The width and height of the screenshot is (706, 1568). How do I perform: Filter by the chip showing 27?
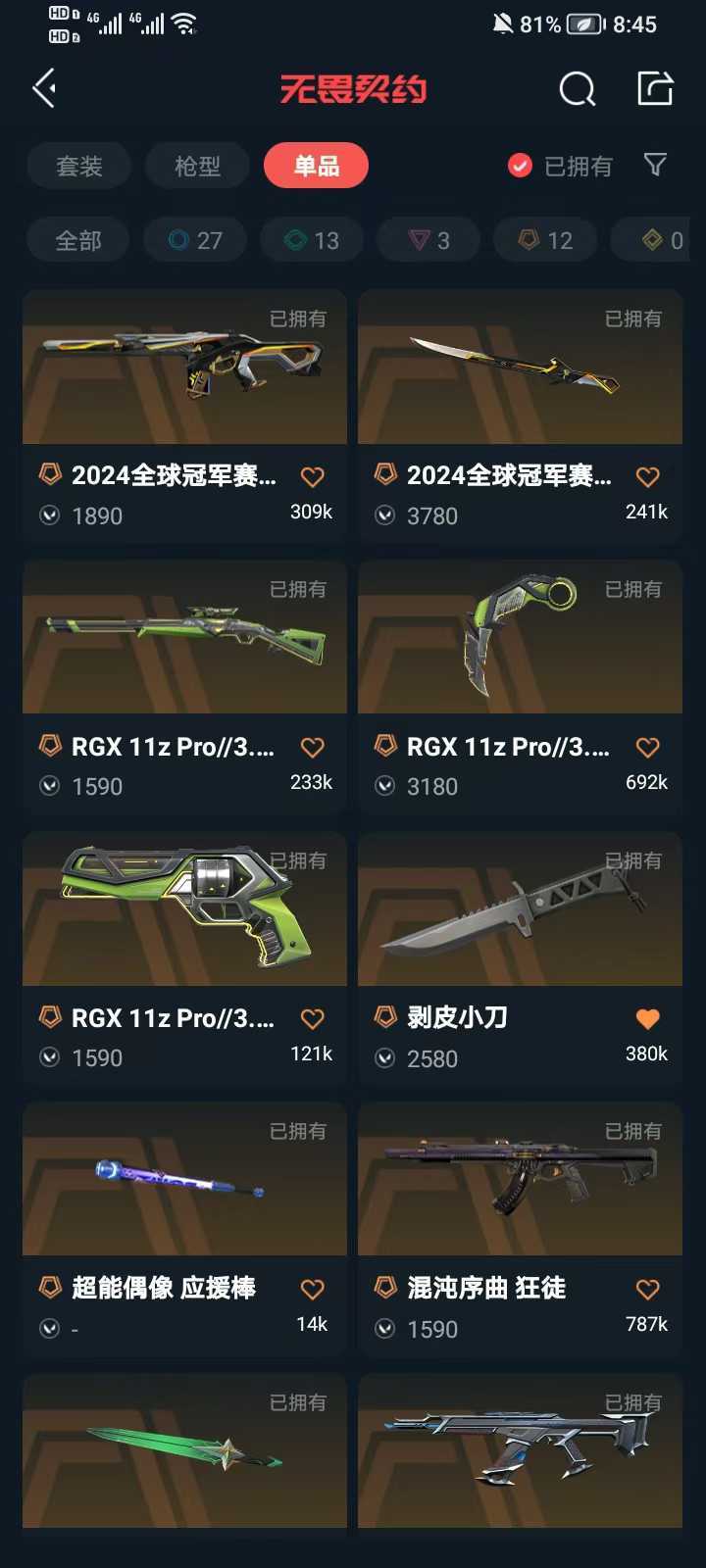point(195,240)
